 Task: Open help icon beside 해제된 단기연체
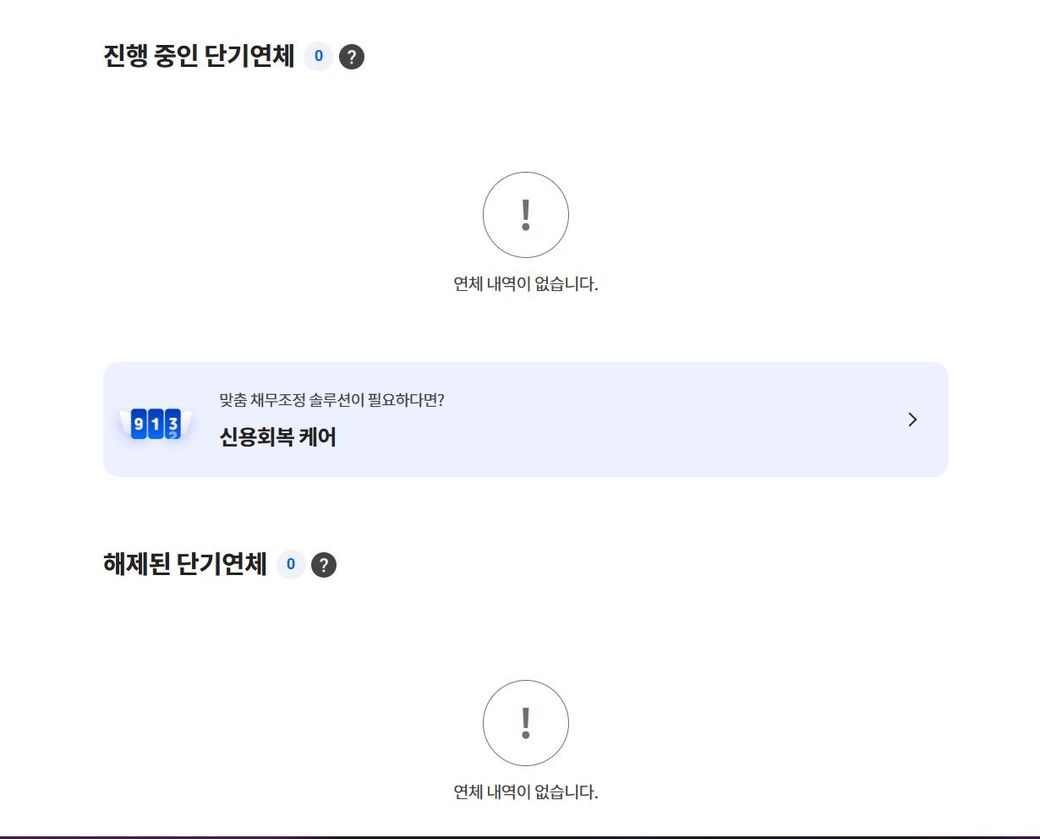(x=324, y=565)
